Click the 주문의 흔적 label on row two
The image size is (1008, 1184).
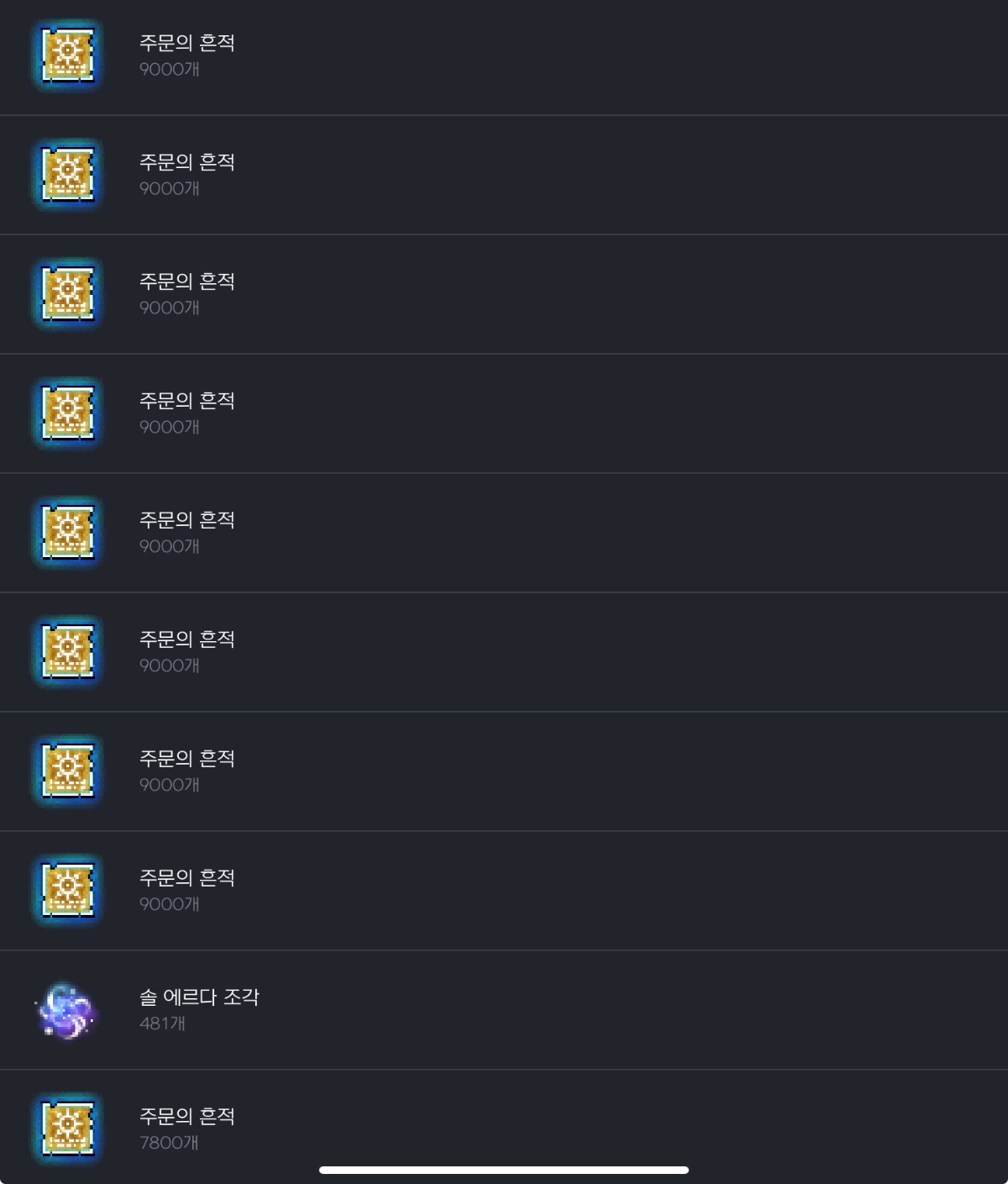coord(187,162)
